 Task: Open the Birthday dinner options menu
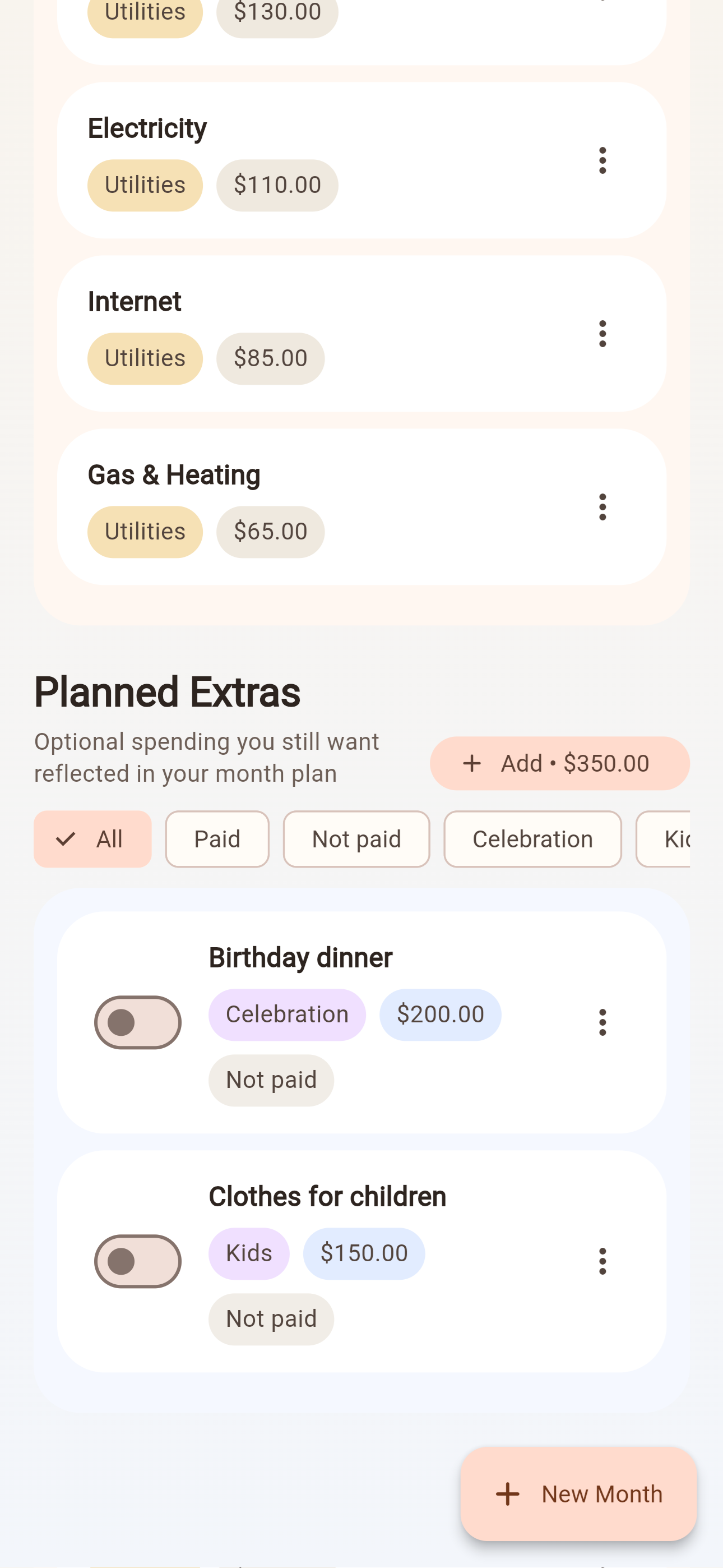[602, 1022]
